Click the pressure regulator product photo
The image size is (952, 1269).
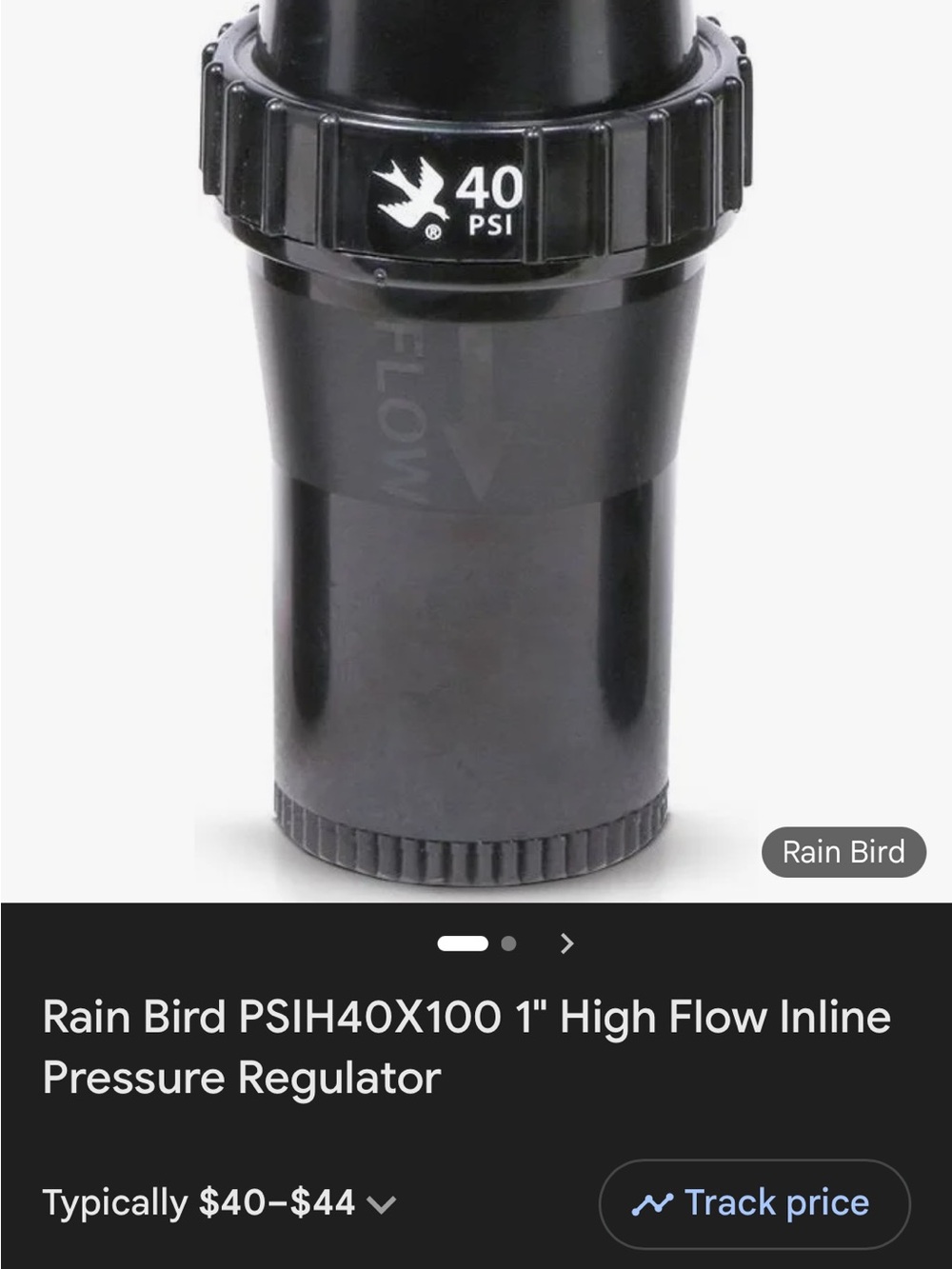point(466,447)
